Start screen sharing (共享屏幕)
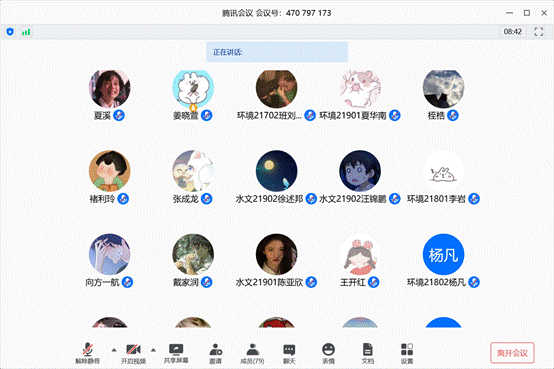The height and width of the screenshot is (369, 554). (176, 353)
